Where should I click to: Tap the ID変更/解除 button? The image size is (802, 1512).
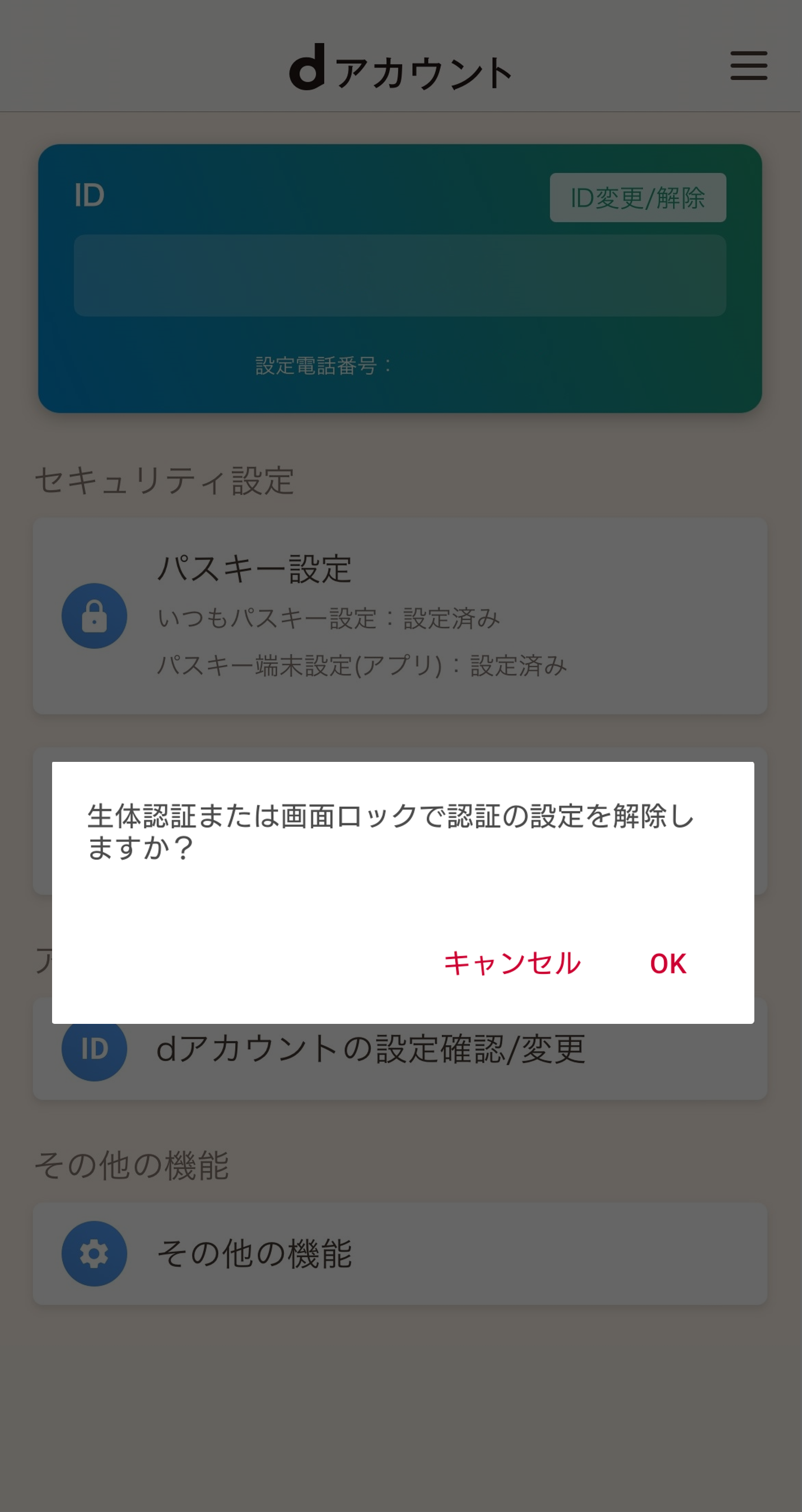[637, 197]
